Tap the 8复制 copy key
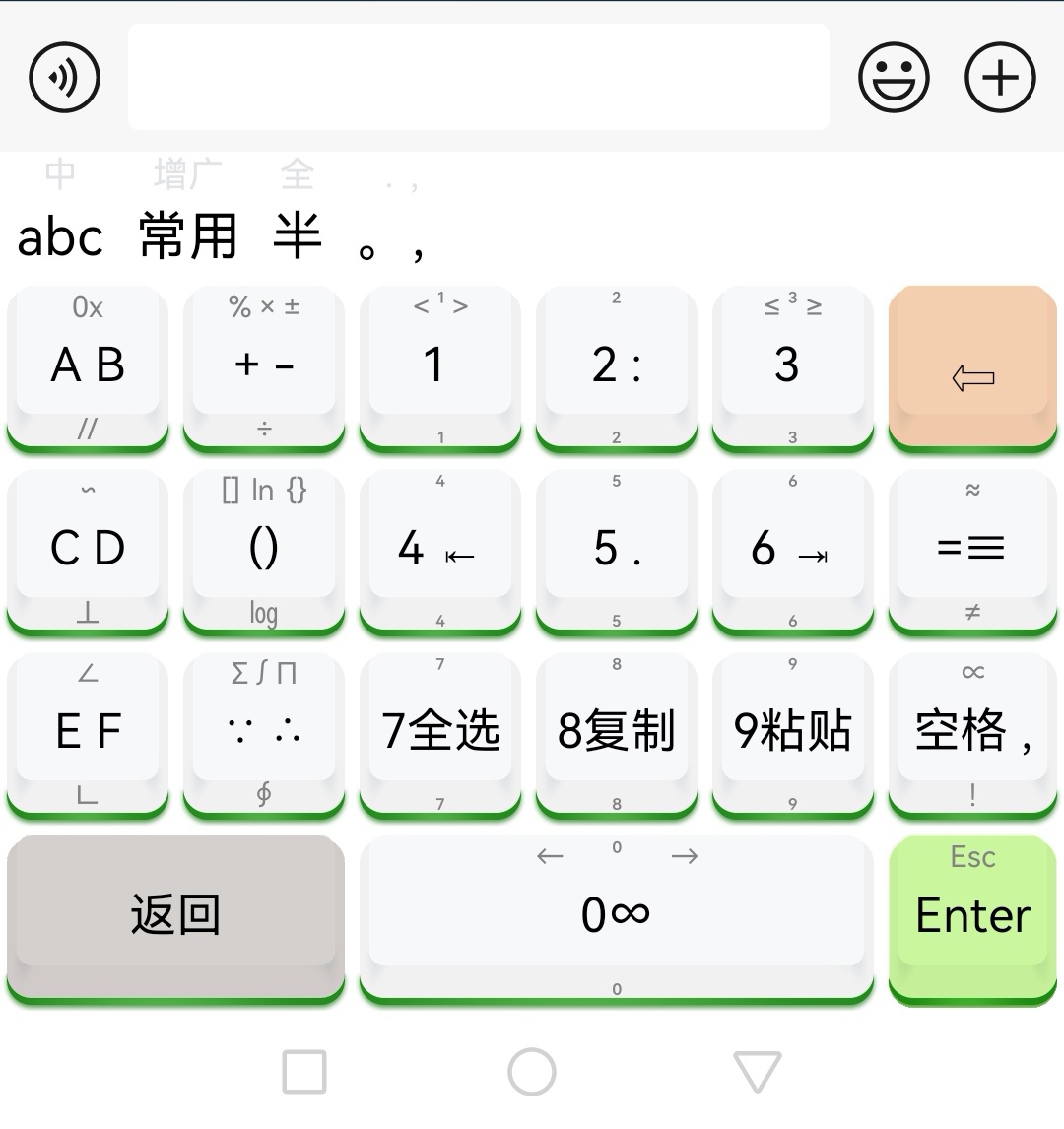 (x=617, y=732)
